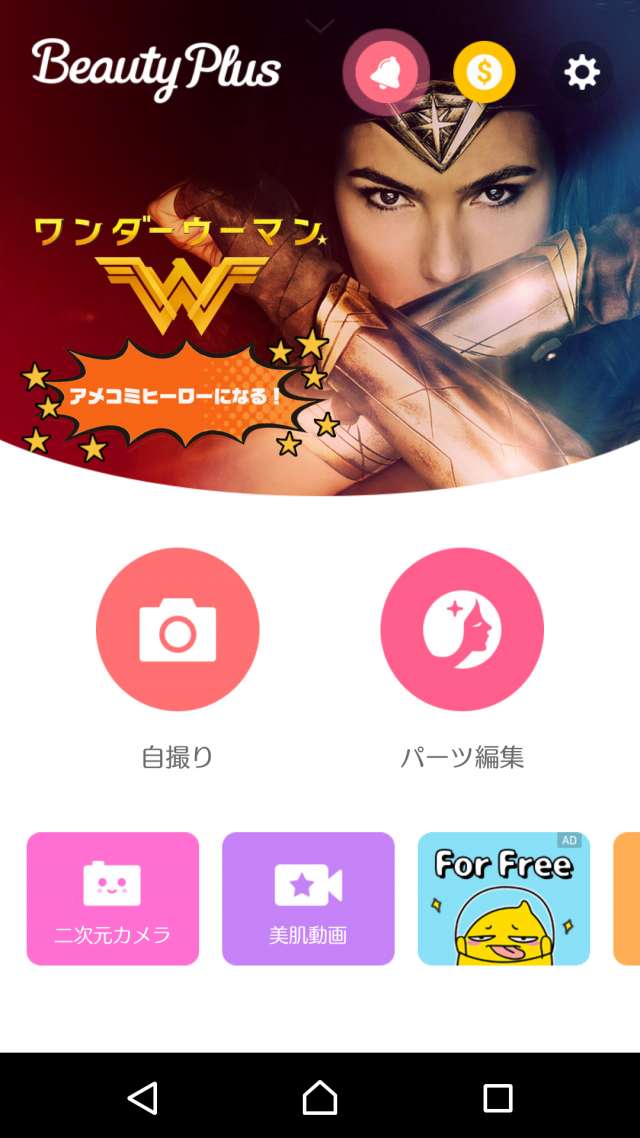Image resolution: width=640 pixels, height=1138 pixels.
Task: Go back with the system back button
Action: point(143,1098)
